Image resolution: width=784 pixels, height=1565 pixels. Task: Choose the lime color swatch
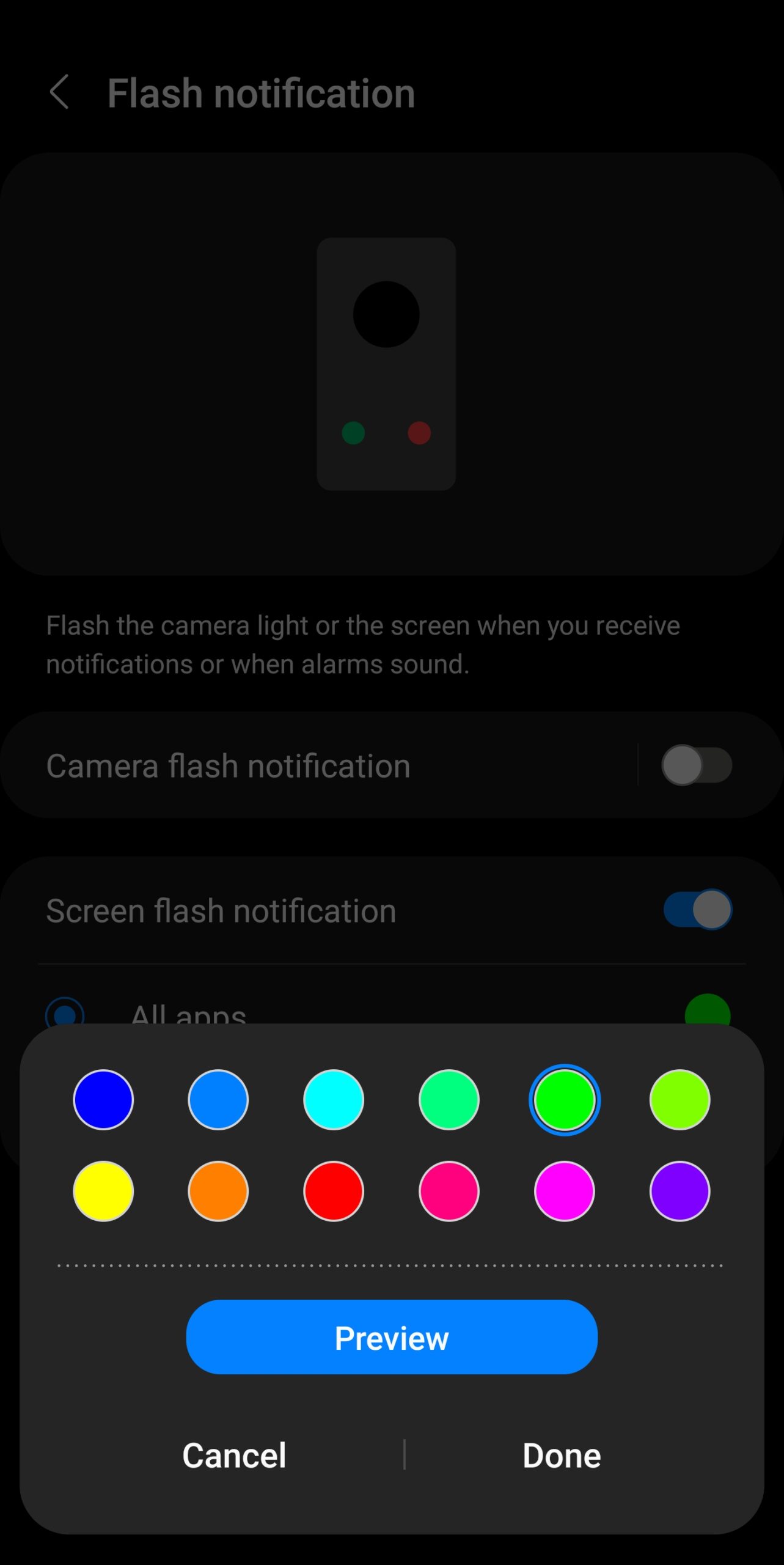[x=680, y=1099]
